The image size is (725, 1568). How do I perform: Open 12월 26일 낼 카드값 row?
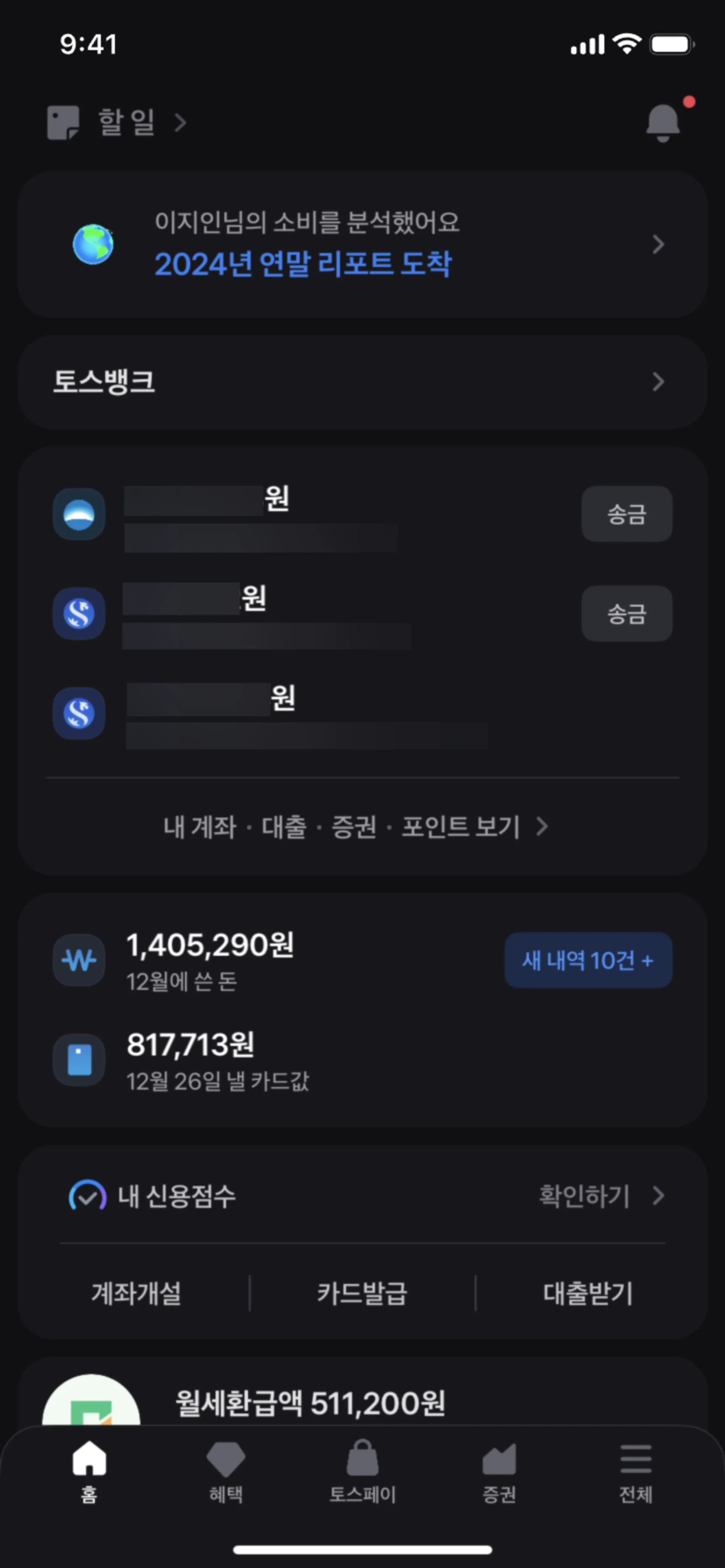(217, 1060)
